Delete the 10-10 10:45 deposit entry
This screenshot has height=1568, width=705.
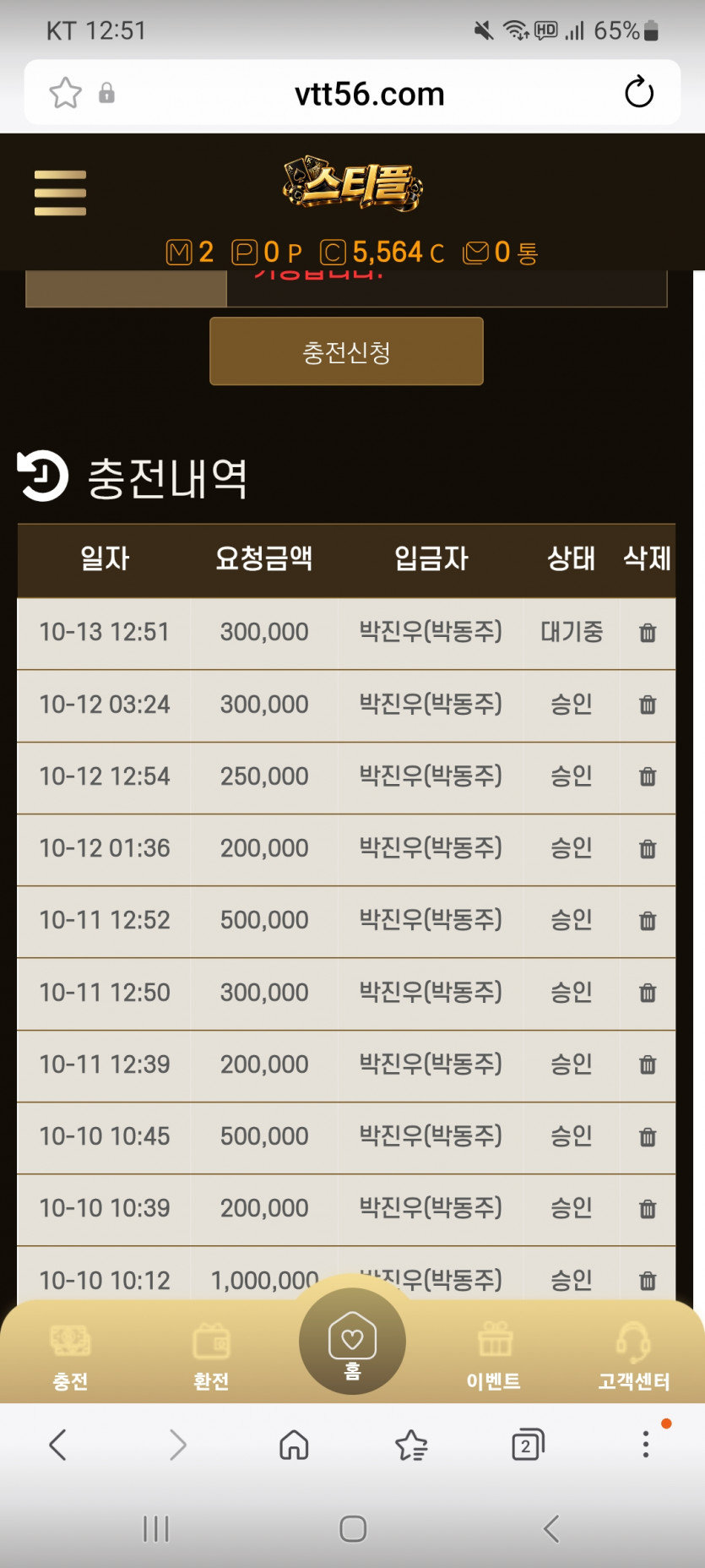point(648,1137)
